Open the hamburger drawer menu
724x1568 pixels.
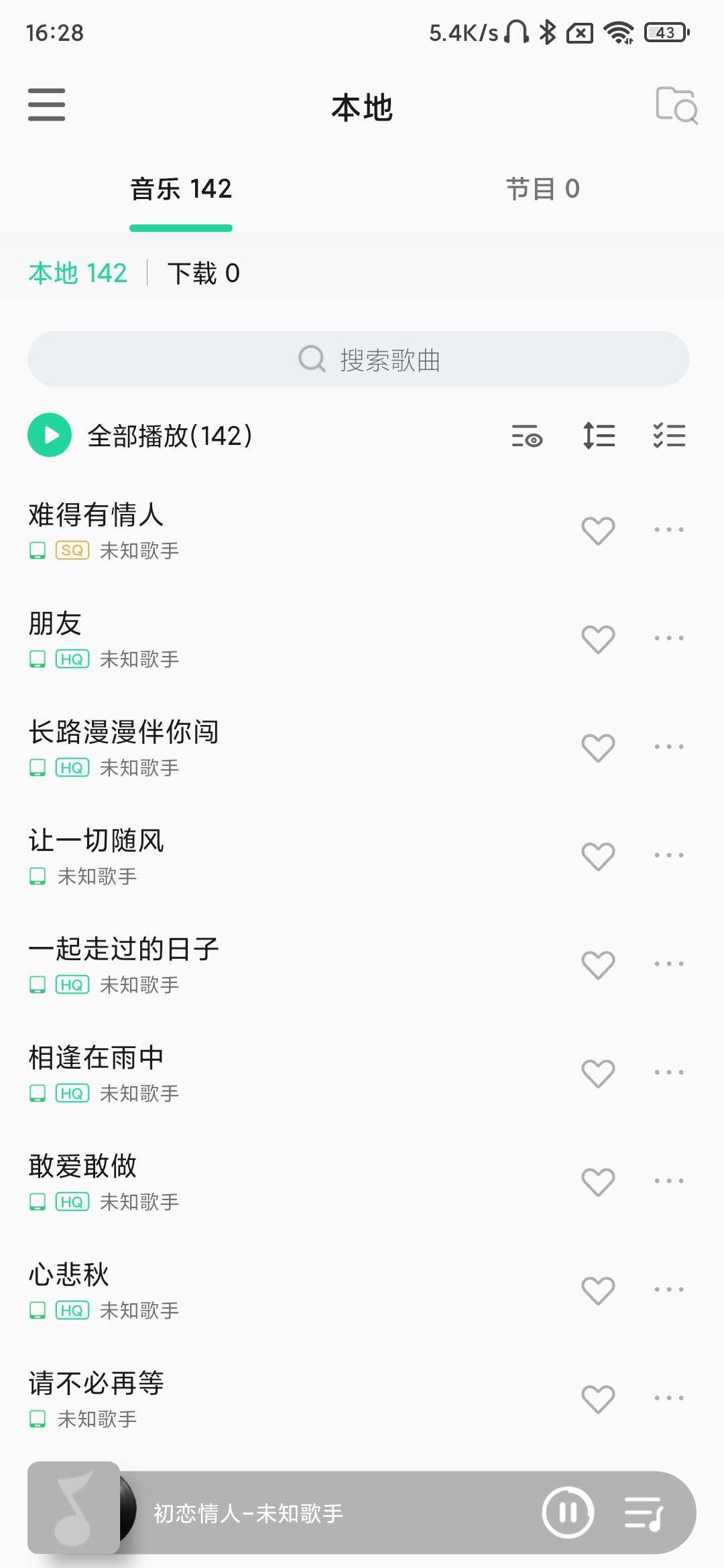[46, 105]
